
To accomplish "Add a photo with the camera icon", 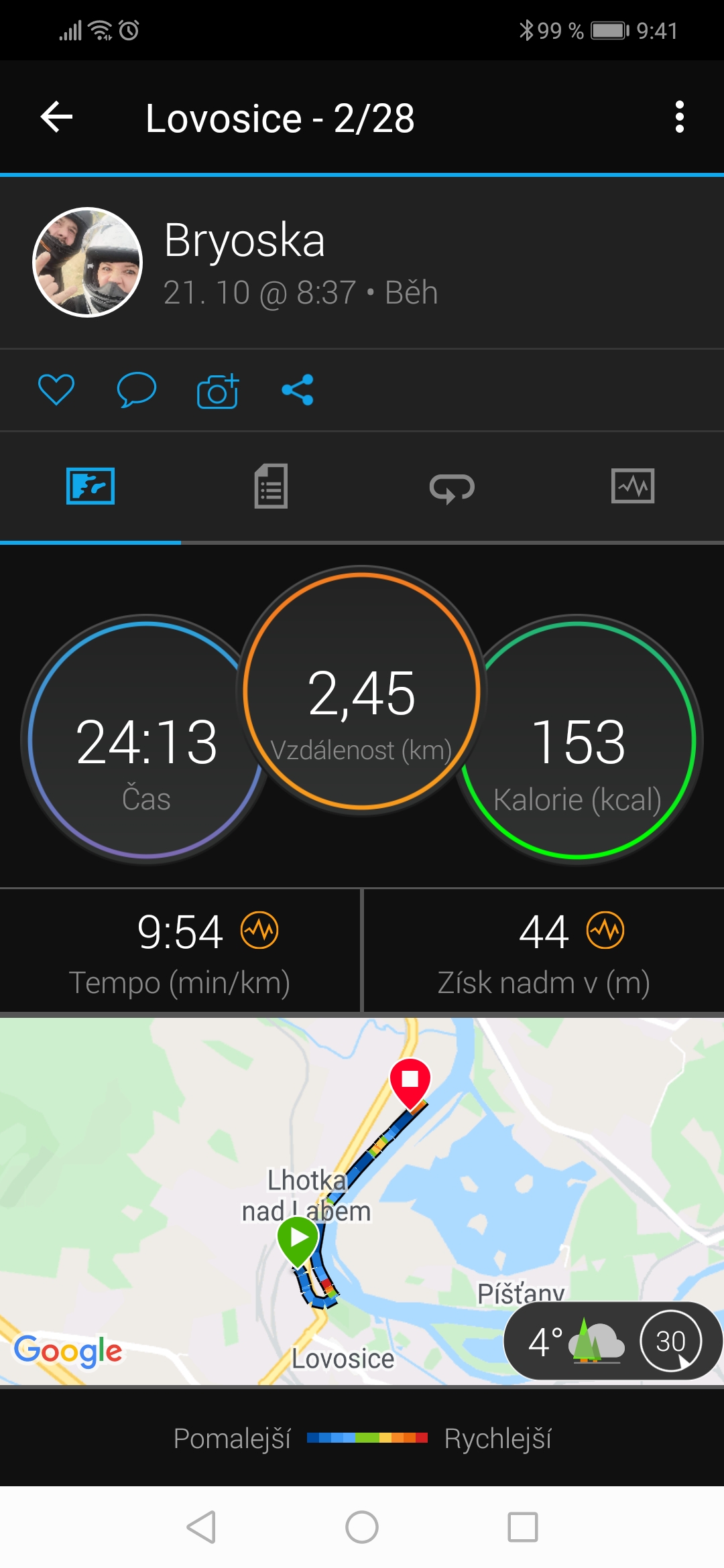I will click(x=218, y=391).
